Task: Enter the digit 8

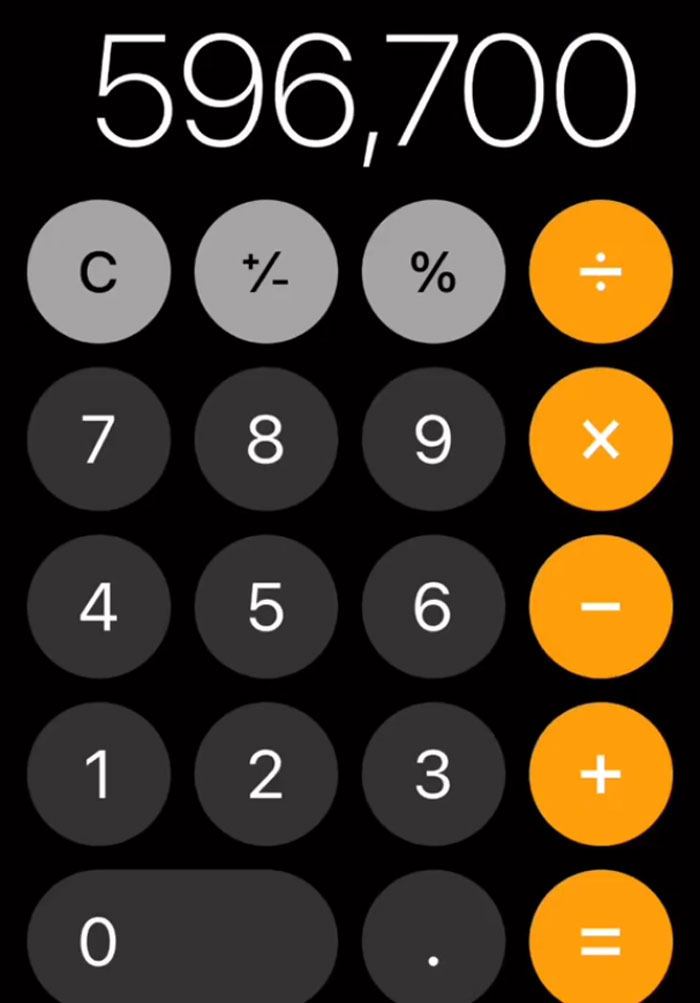Action: pos(266,439)
